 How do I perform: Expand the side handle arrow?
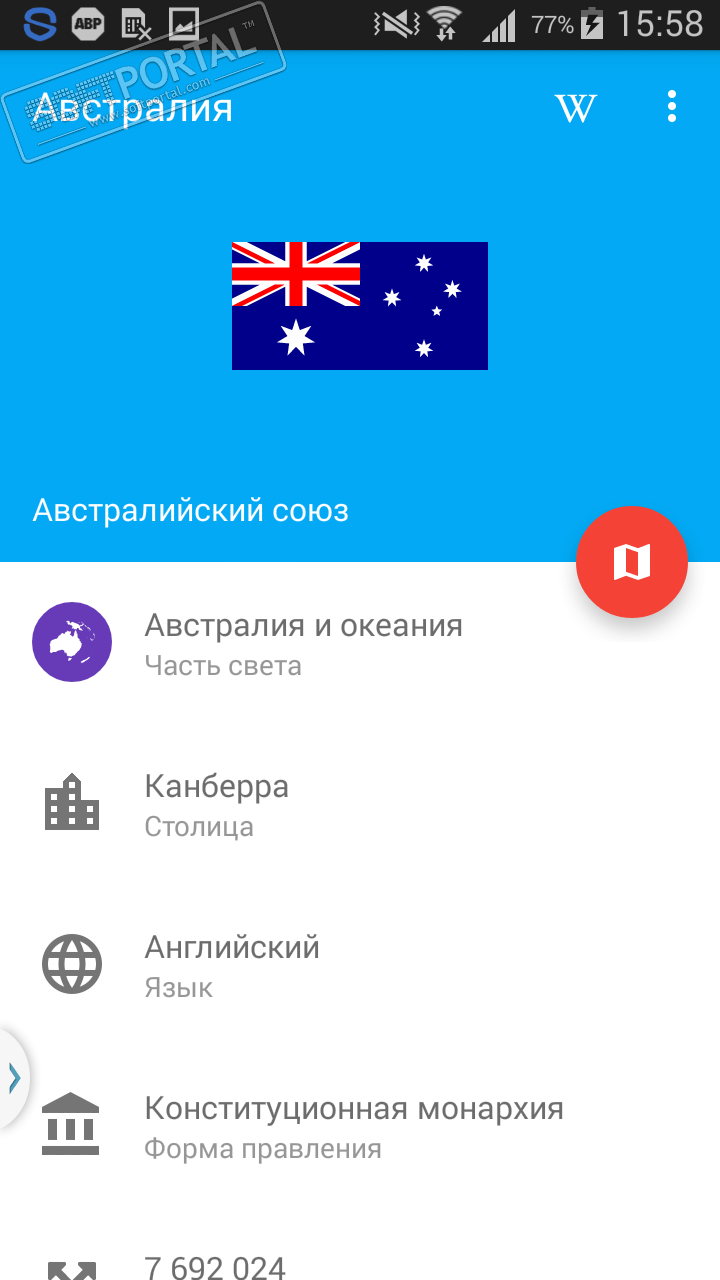(x=14, y=1077)
